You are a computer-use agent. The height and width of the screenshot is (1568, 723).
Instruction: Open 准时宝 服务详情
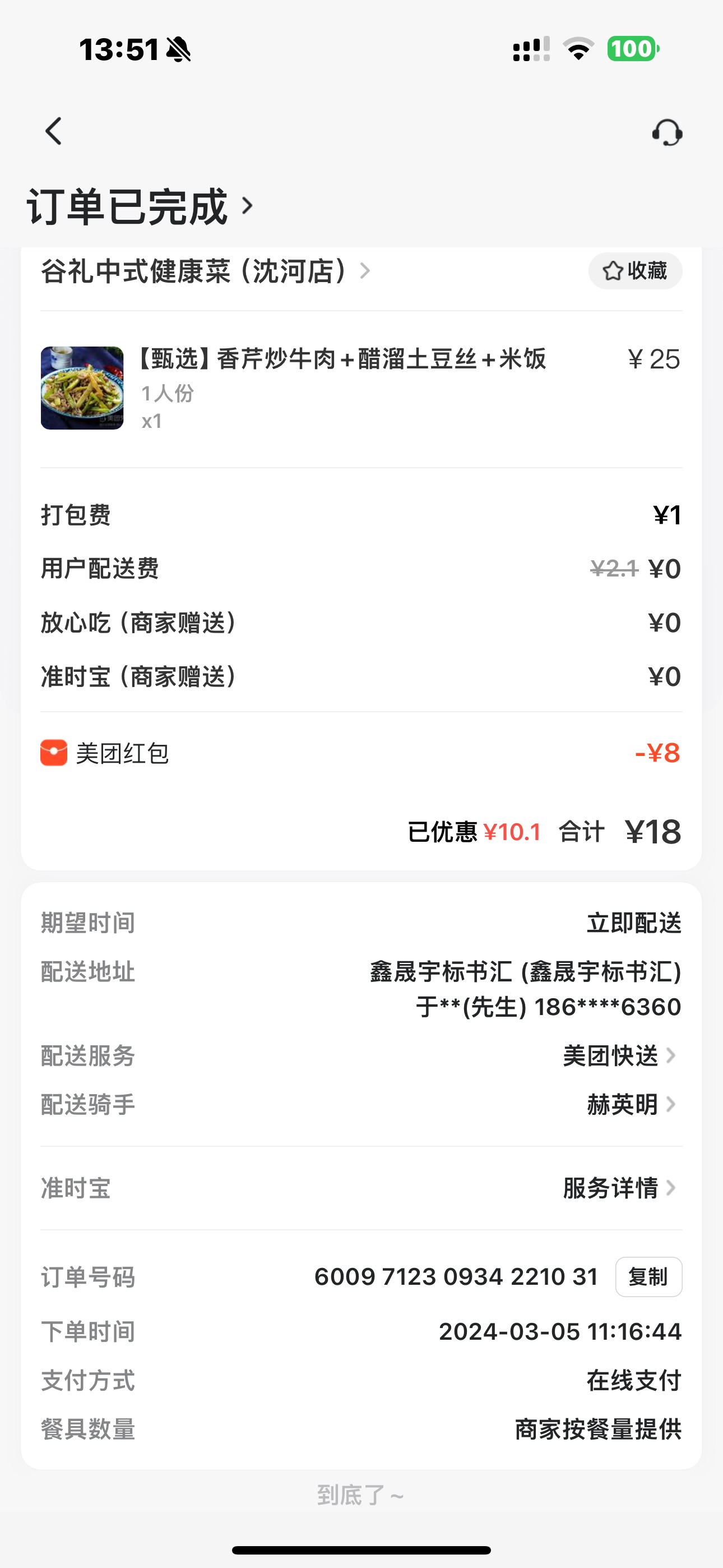(619, 1188)
